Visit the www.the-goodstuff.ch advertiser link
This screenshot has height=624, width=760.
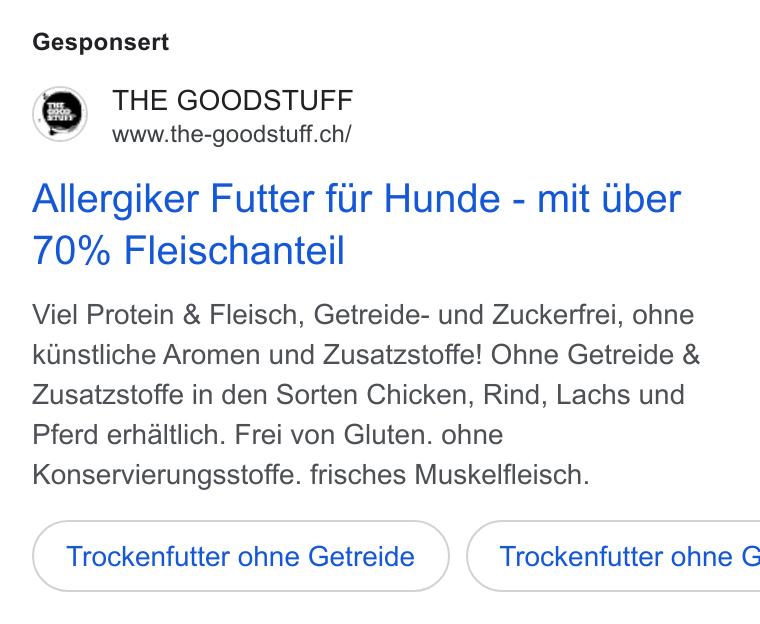tap(232, 134)
